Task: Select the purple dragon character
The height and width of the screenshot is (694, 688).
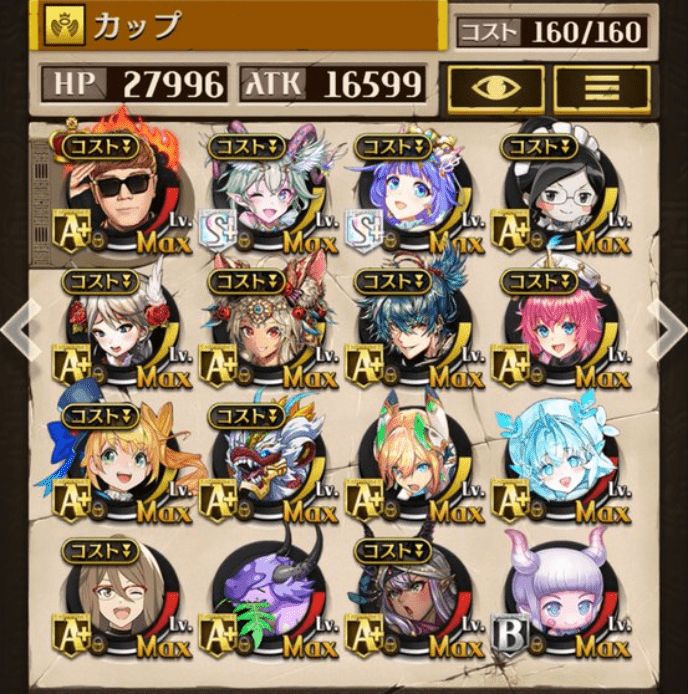Action: (265, 597)
